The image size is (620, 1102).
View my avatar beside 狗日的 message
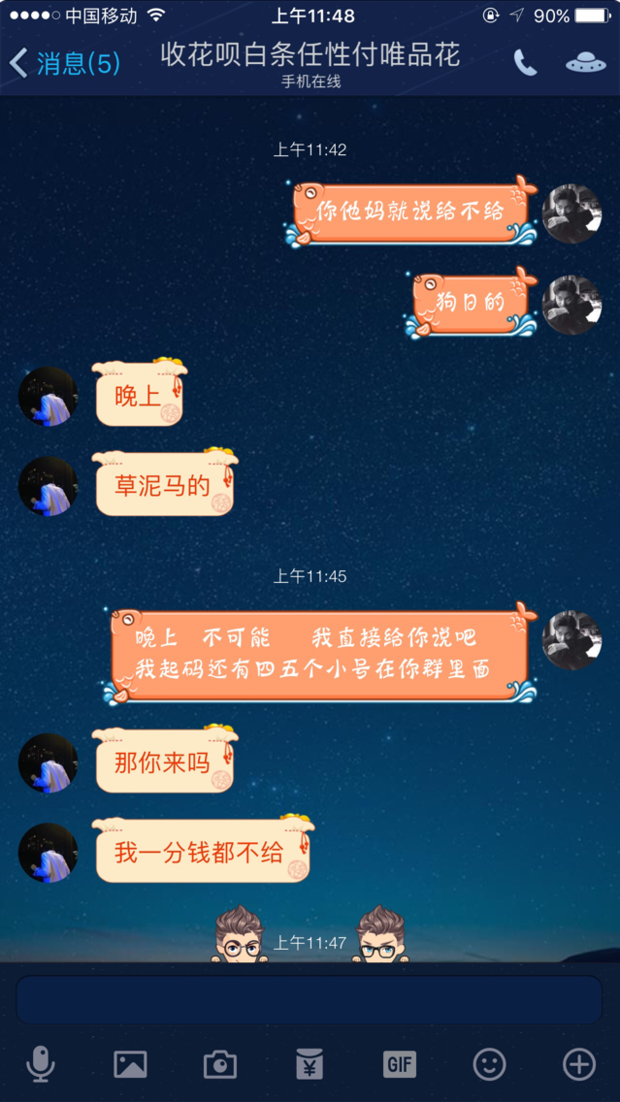[572, 305]
